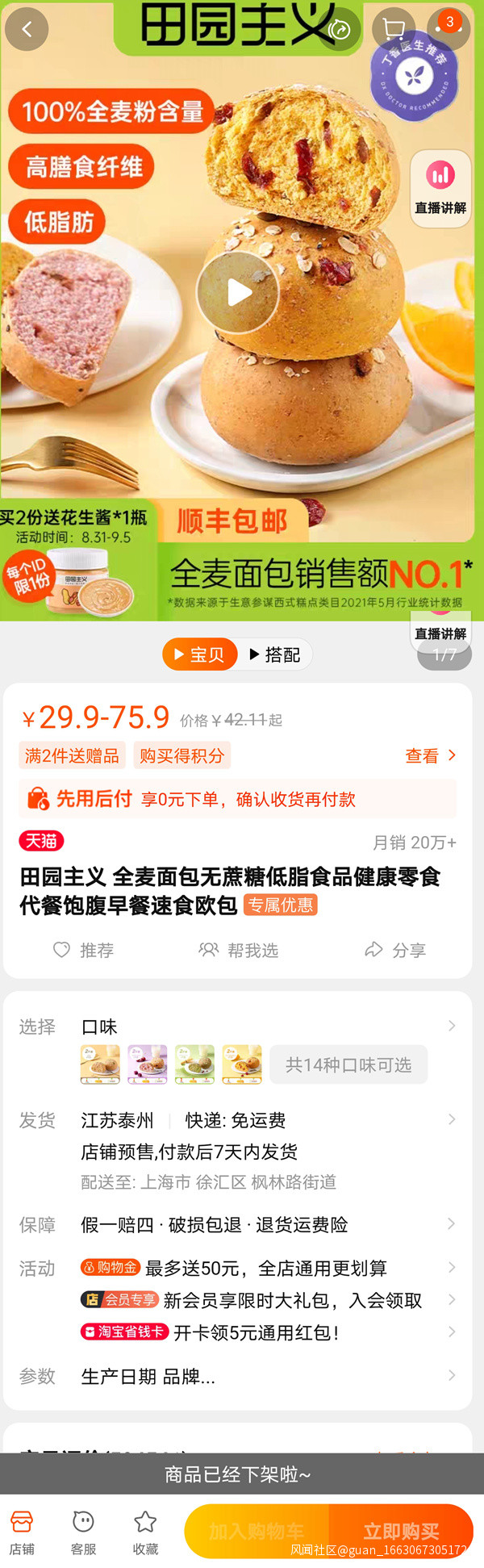This screenshot has height=1568, width=484.
Task: Select the 宝贝 tab
Action: point(199,654)
